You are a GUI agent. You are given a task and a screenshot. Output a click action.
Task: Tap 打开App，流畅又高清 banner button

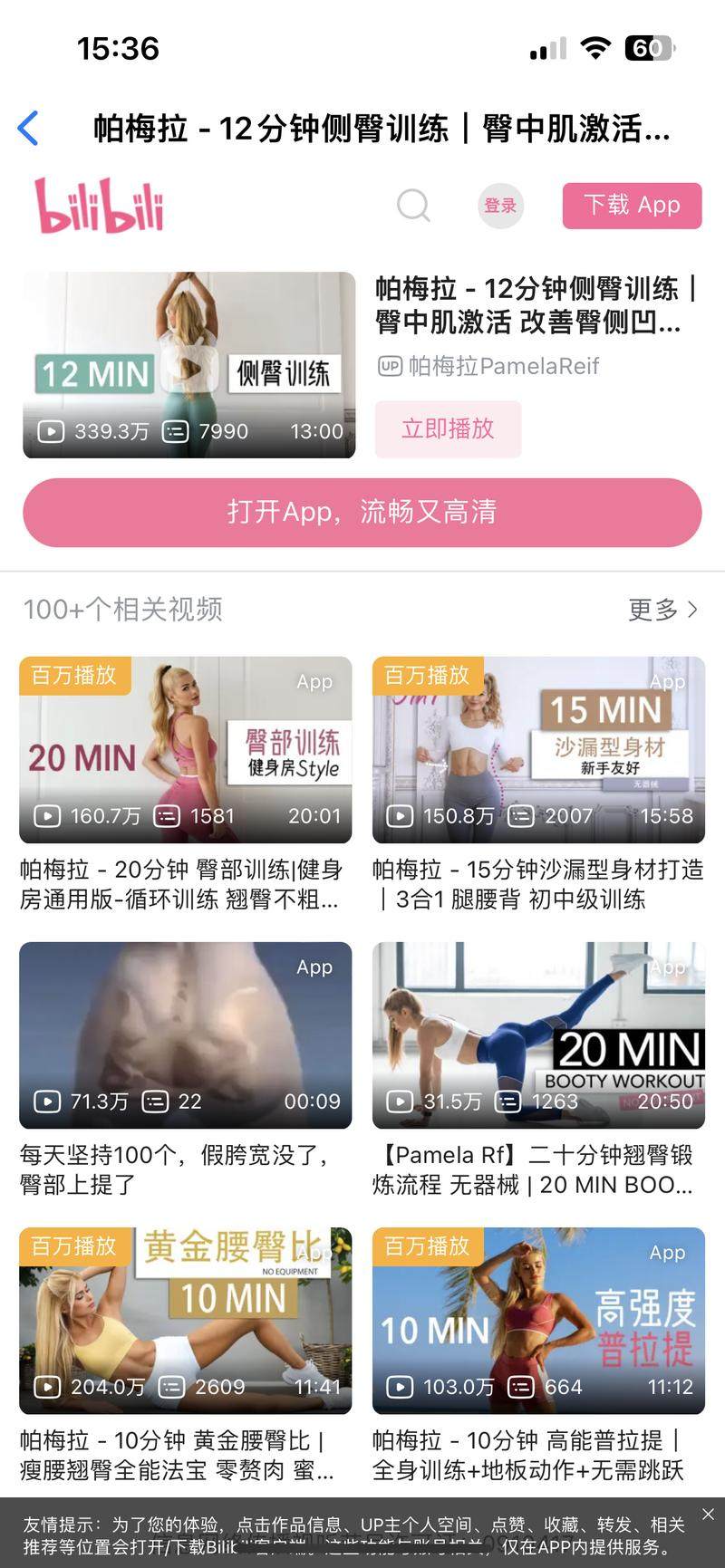click(x=362, y=512)
